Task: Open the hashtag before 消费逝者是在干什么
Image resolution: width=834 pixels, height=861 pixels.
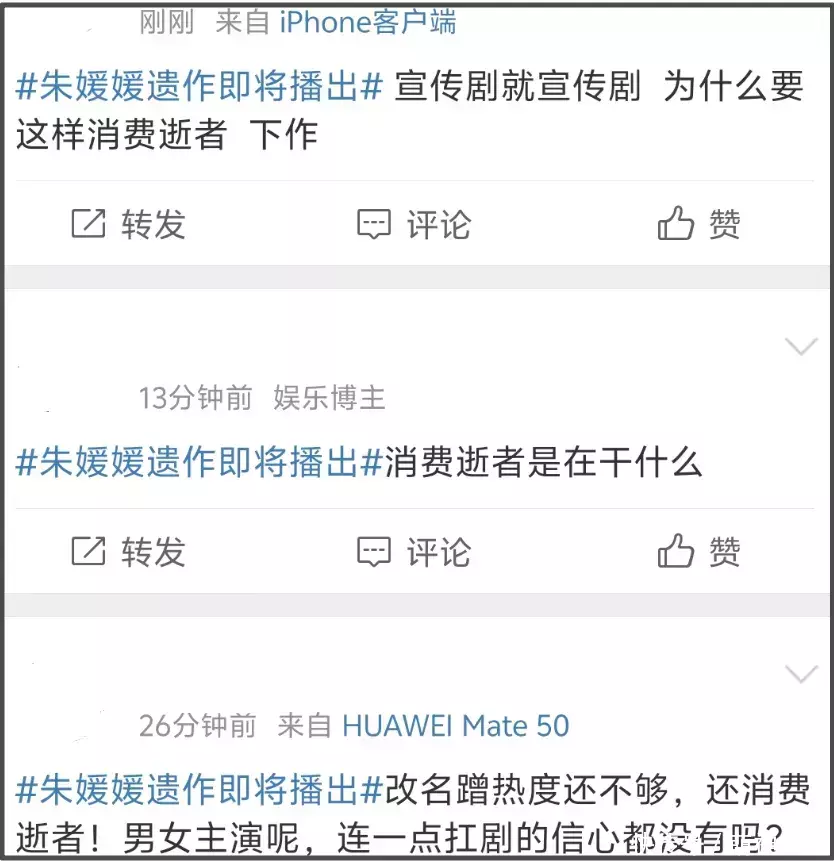Action: pos(200,461)
